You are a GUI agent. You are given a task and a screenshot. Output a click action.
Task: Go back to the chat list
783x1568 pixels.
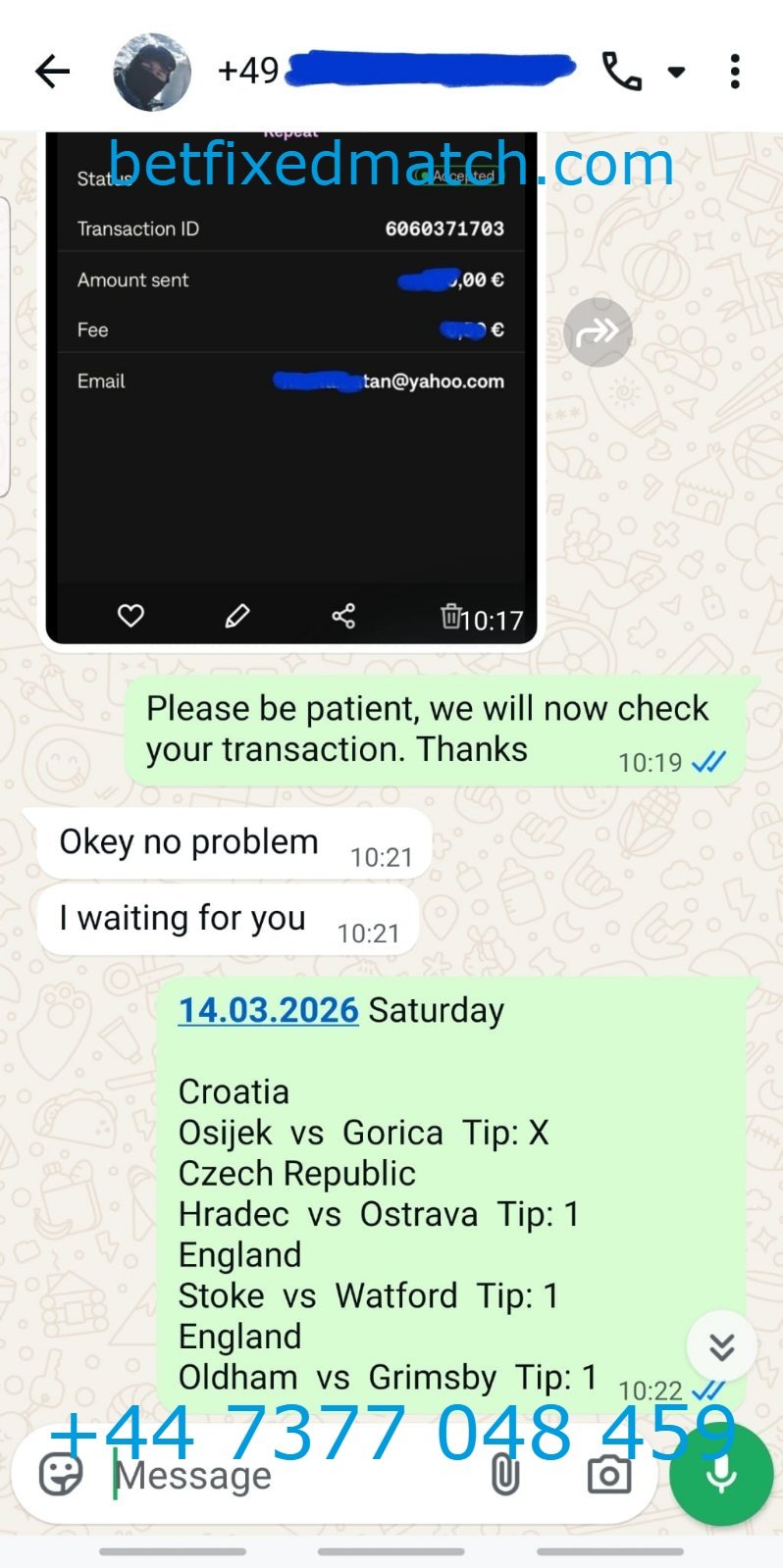click(52, 72)
